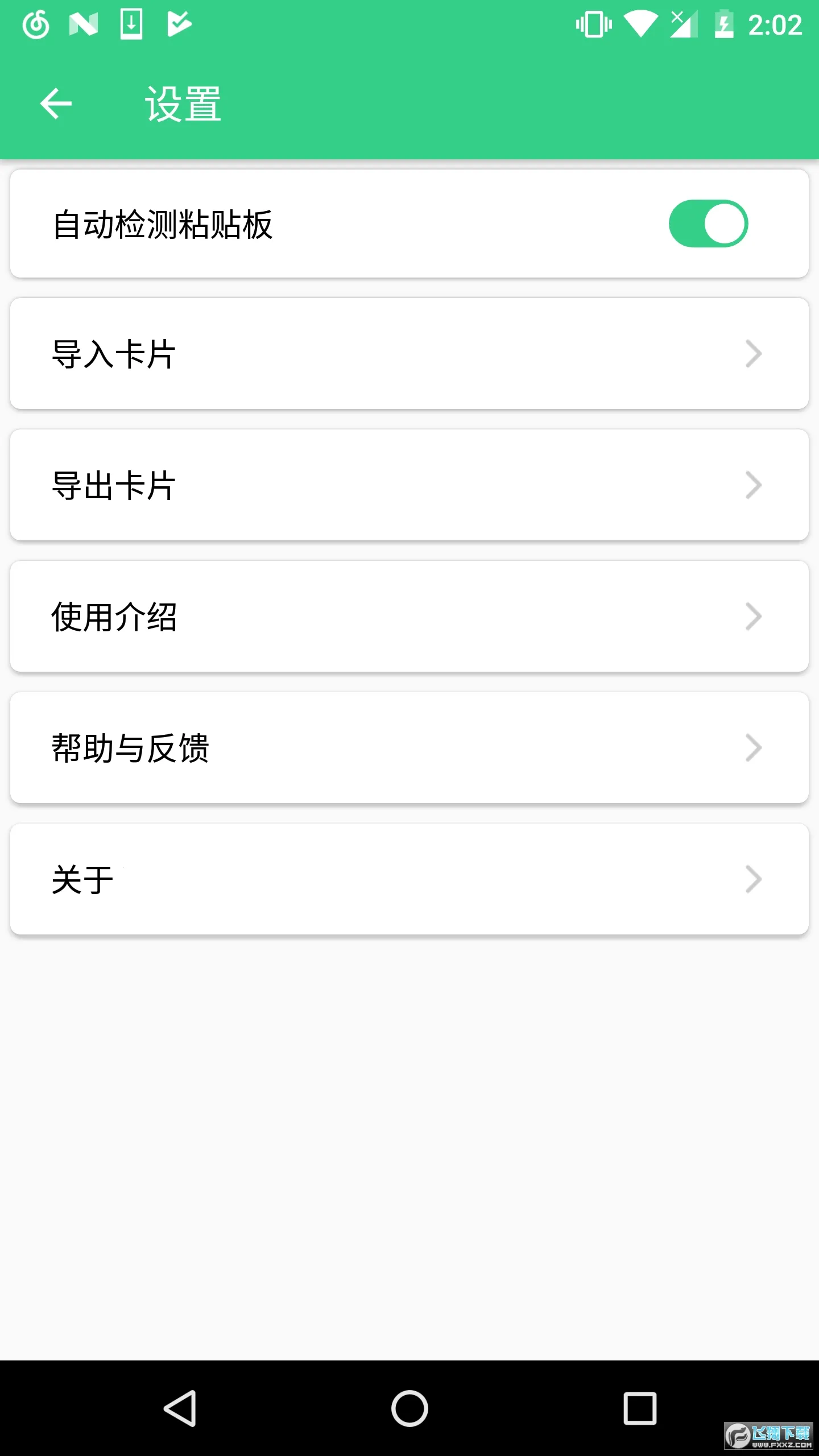This screenshot has width=819, height=1456.
Task: Tap the system home button
Action: click(409, 1409)
